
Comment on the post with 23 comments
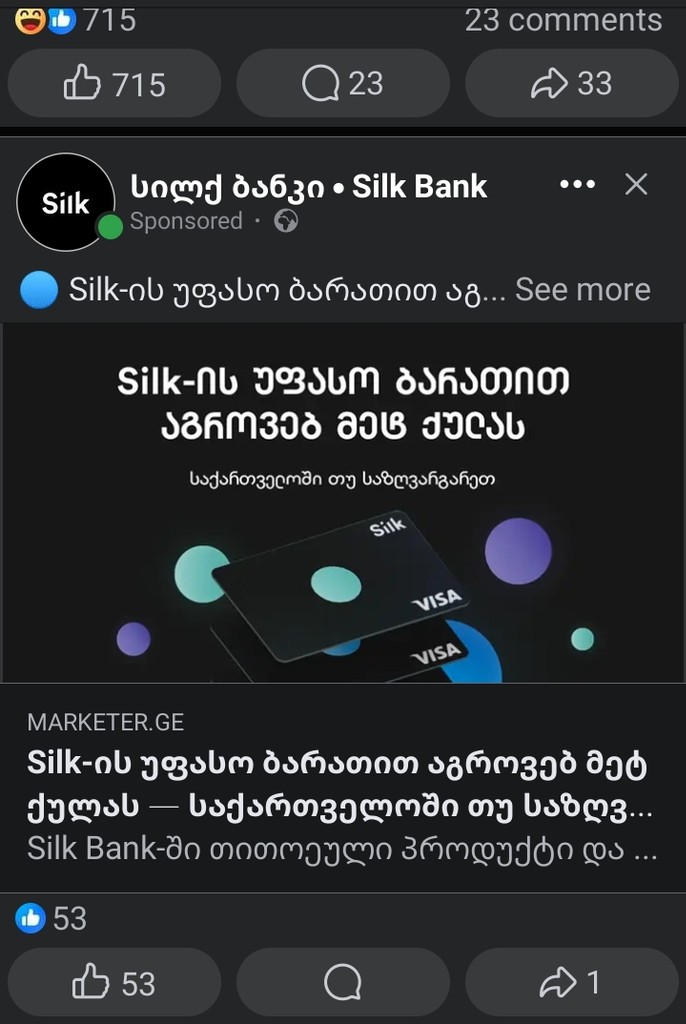pos(342,84)
